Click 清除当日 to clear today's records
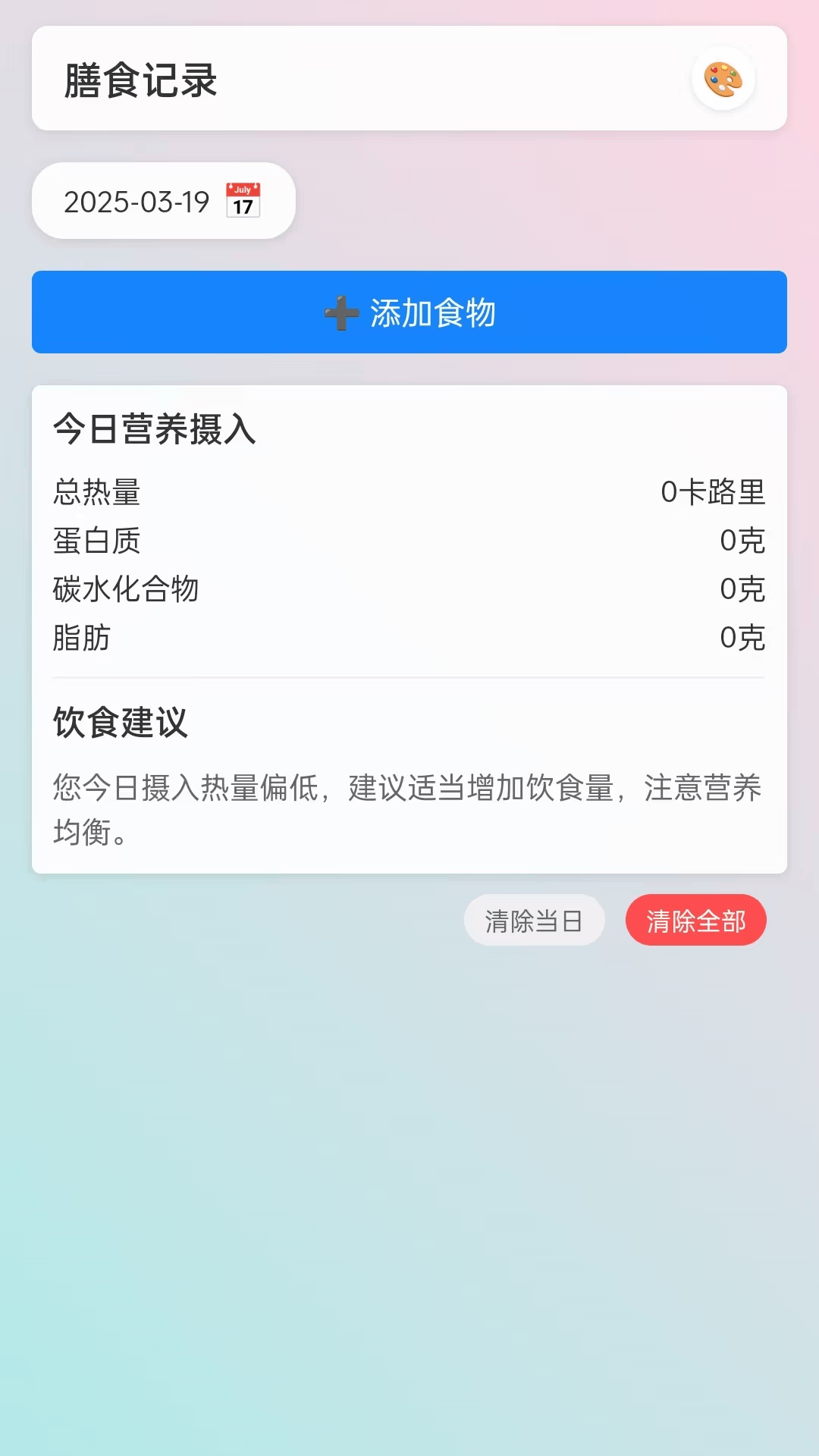Viewport: 819px width, 1456px height. point(534,920)
